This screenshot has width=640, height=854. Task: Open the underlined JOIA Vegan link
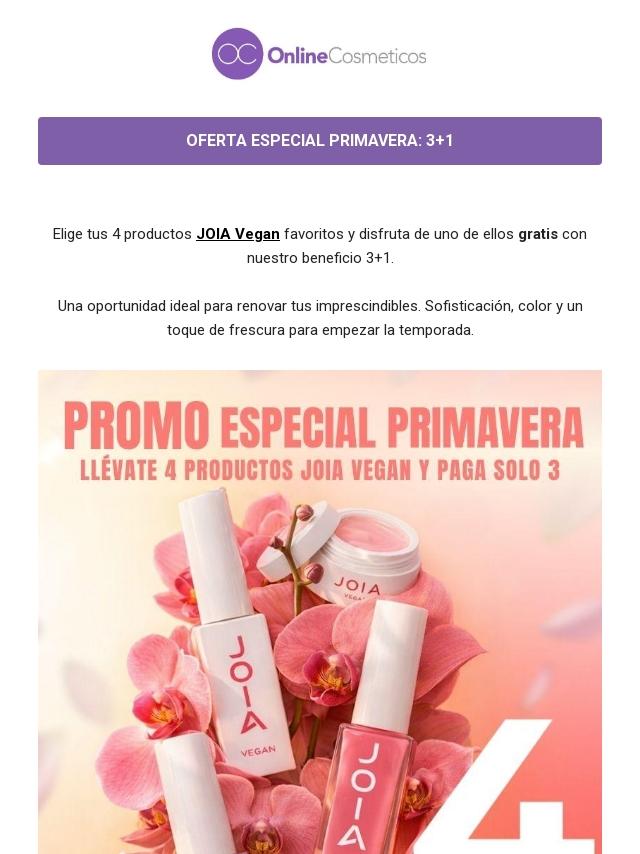238,234
